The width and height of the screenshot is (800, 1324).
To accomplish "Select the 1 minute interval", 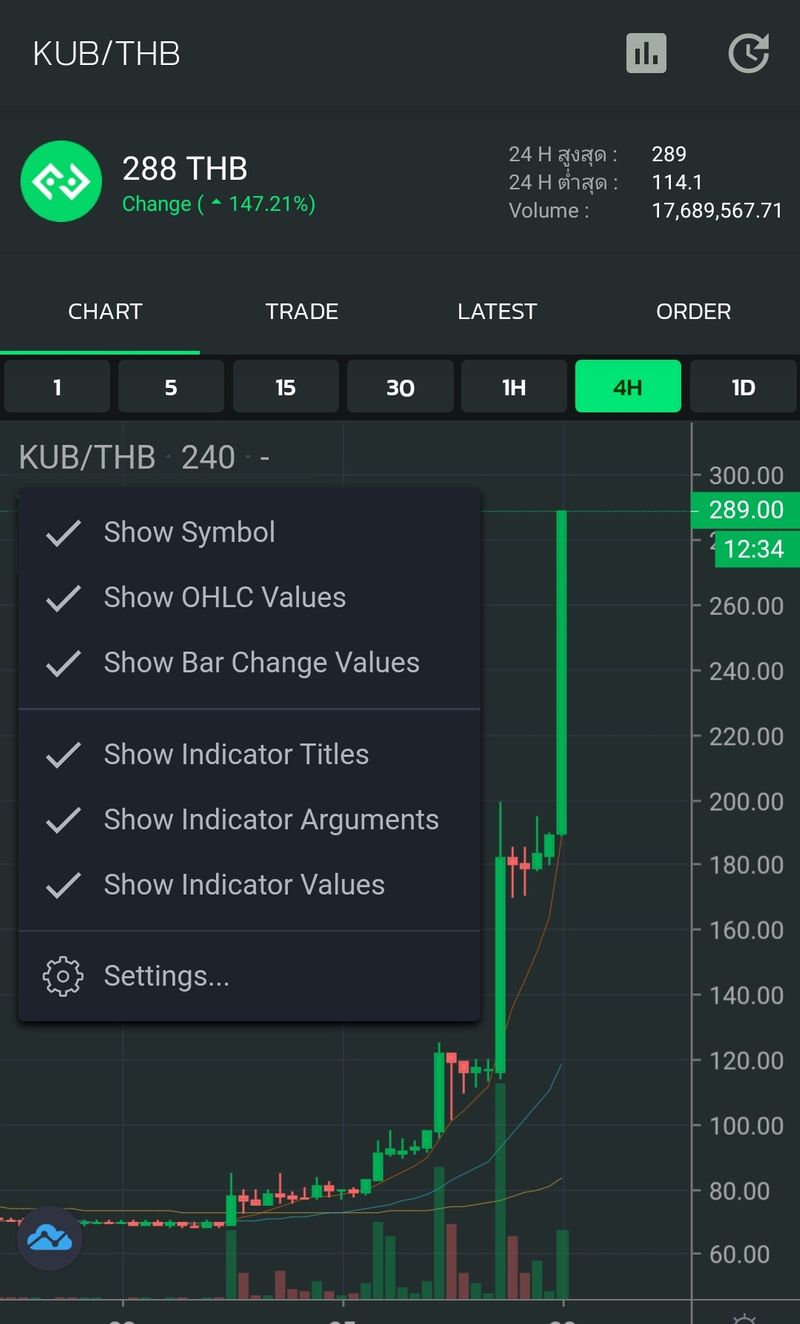I will pyautogui.click(x=57, y=387).
